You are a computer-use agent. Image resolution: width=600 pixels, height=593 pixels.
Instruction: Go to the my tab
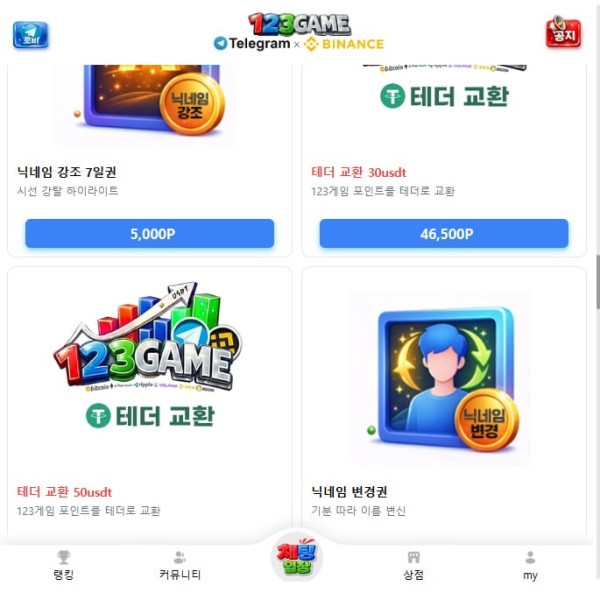coord(530,565)
